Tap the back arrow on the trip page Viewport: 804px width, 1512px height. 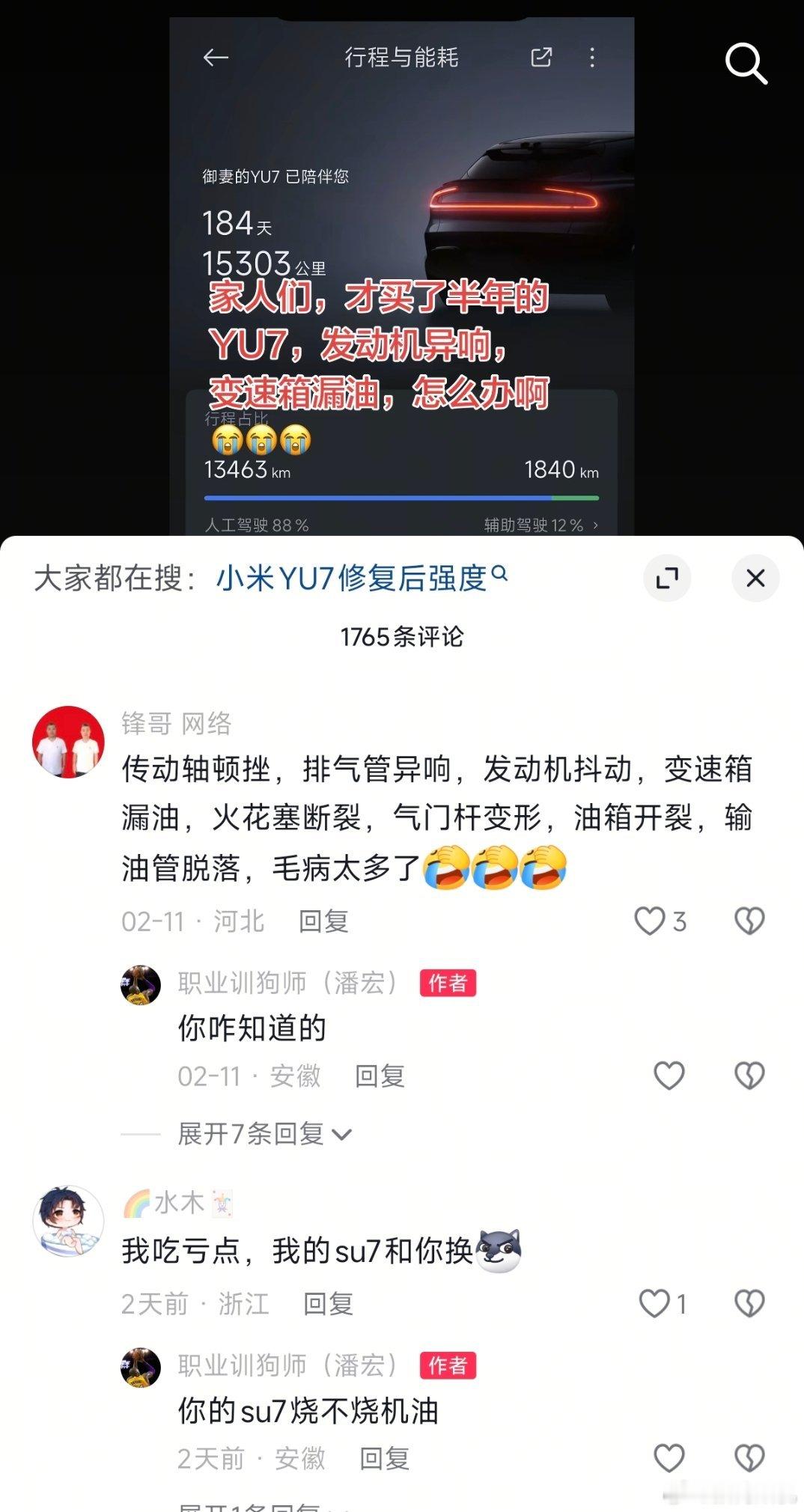tap(216, 58)
